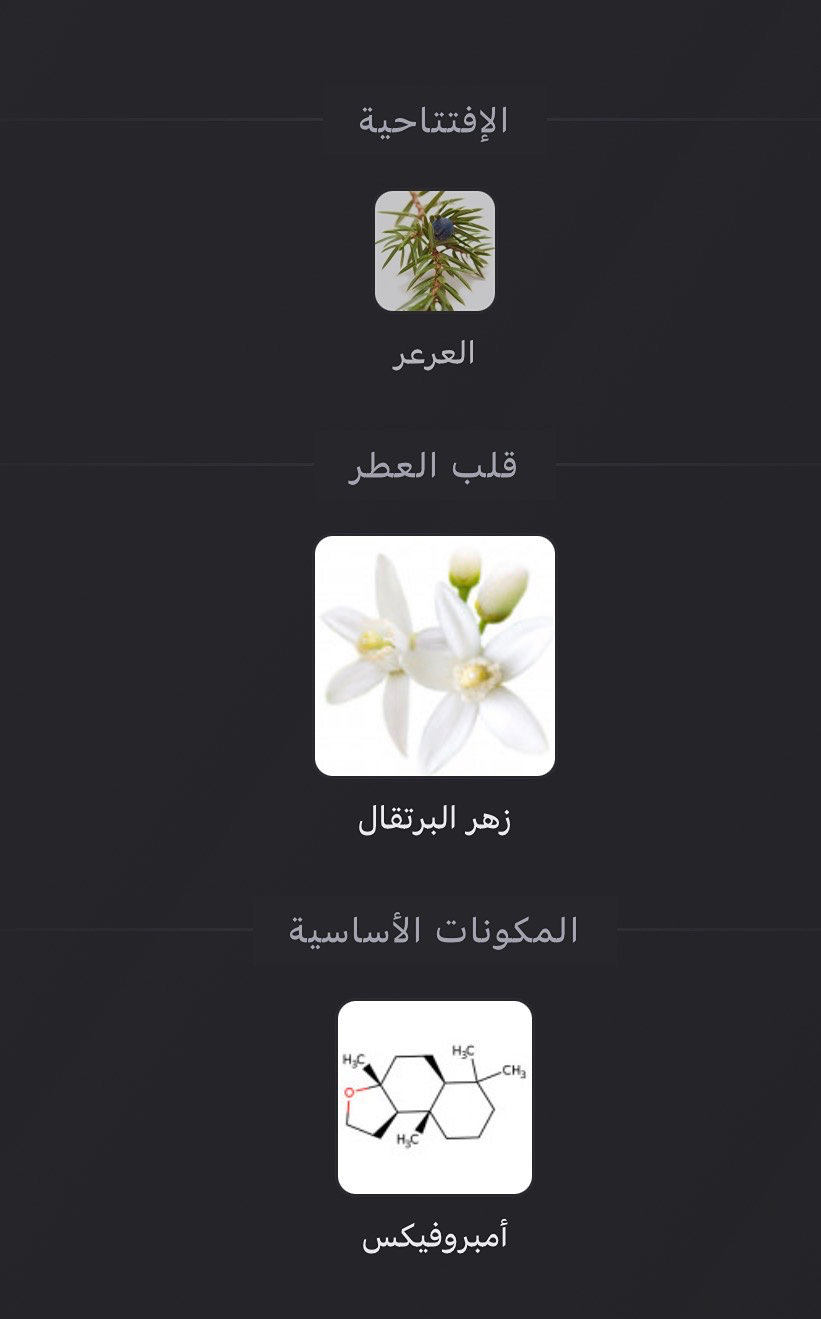821x1319 pixels.
Task: Select the أمبروفيكس ambroxan note tile
Action: (x=435, y=1097)
